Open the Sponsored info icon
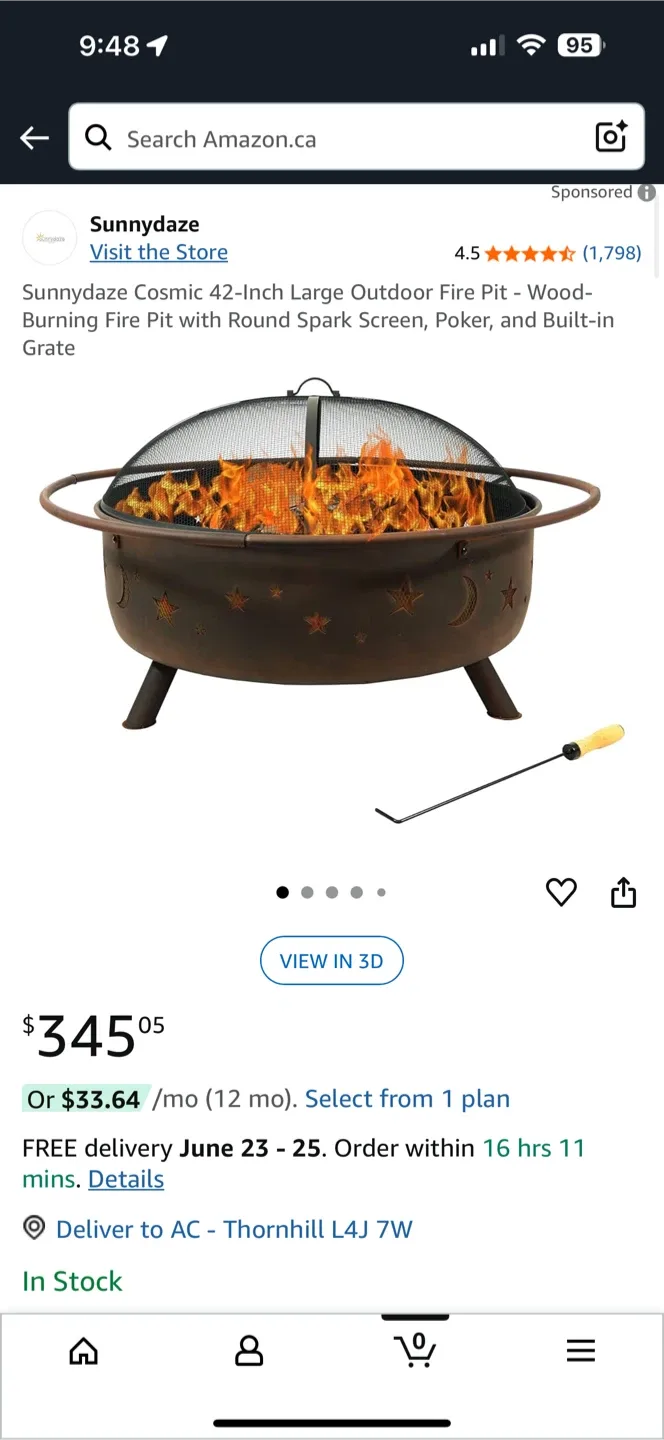The width and height of the screenshot is (664, 1440). [647, 193]
